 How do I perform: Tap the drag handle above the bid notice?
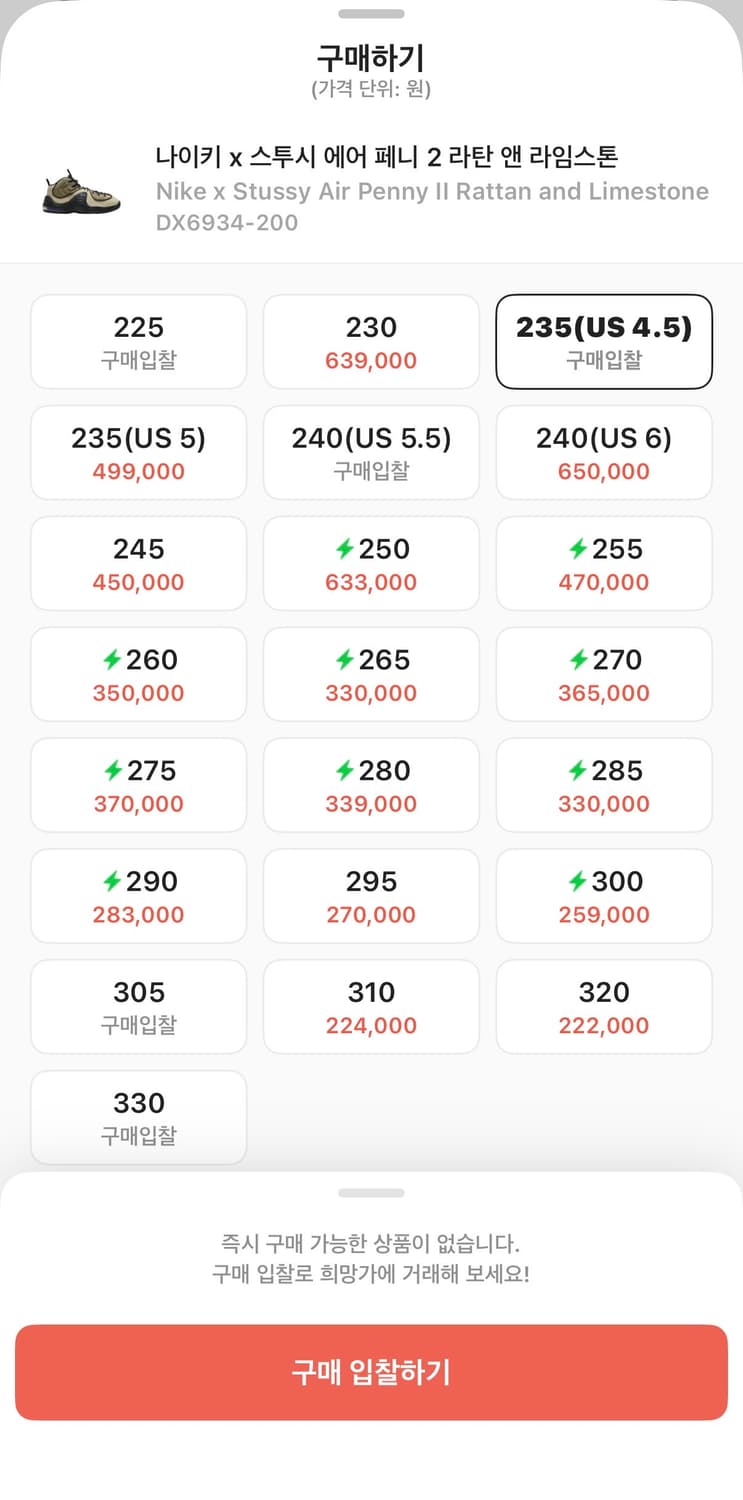click(x=371, y=1191)
